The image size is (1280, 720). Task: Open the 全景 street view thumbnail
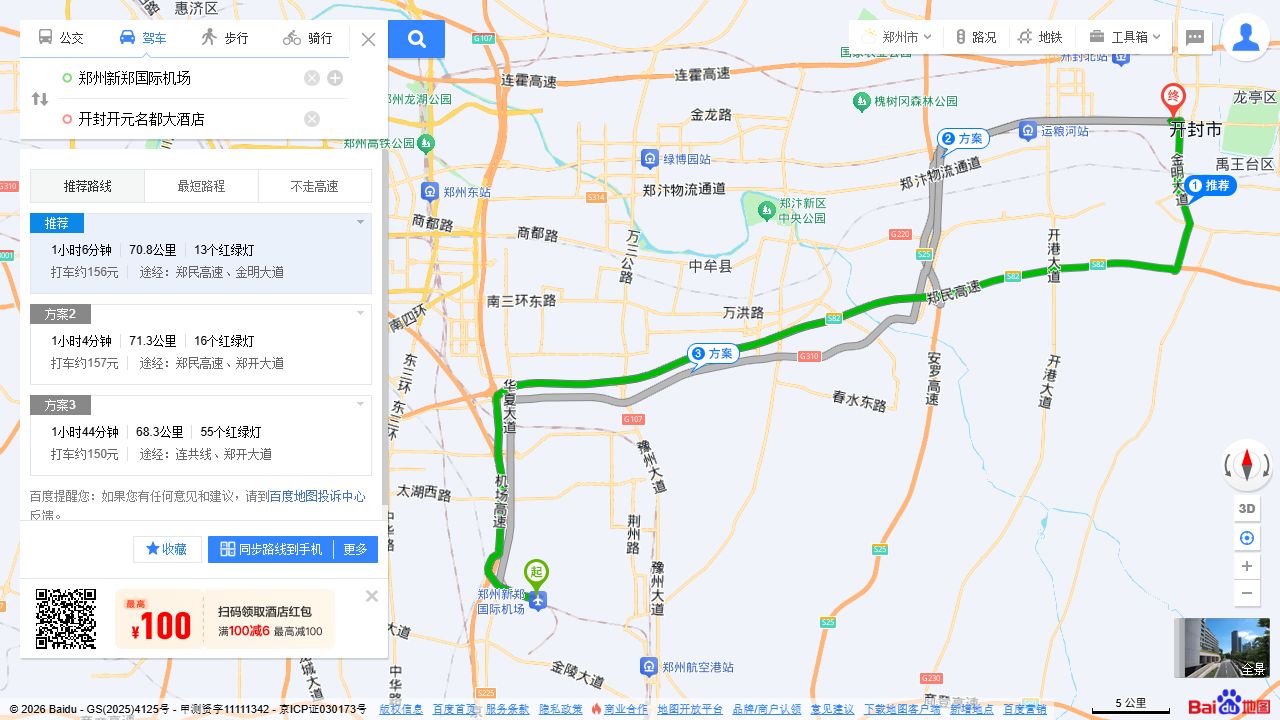1222,648
